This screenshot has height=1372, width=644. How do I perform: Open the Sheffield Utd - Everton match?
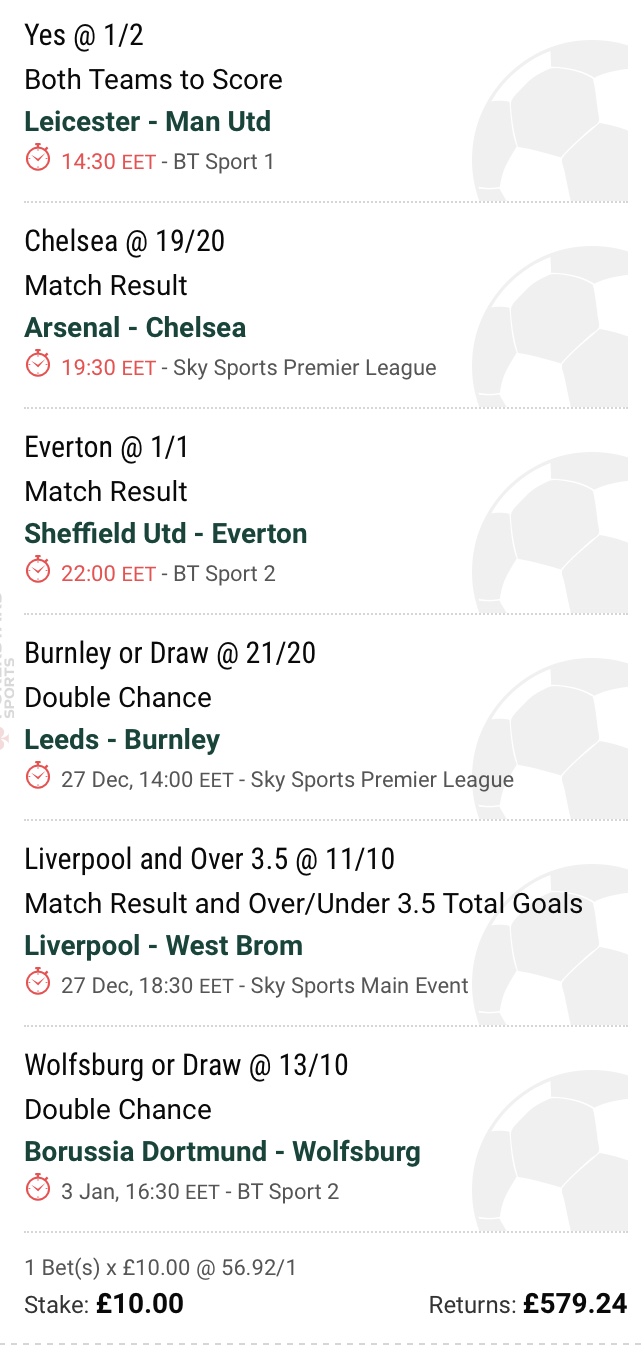pyautogui.click(x=166, y=534)
